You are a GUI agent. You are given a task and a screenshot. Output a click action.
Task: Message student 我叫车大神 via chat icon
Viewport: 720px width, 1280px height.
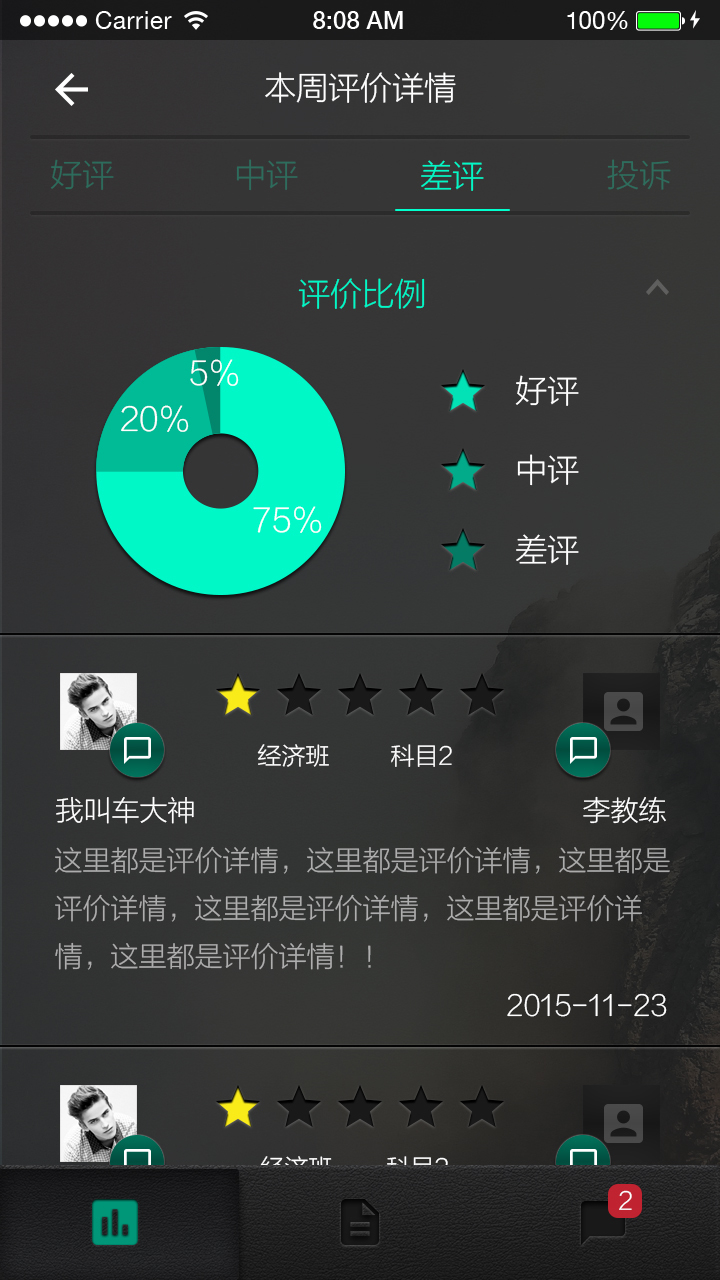(x=137, y=750)
